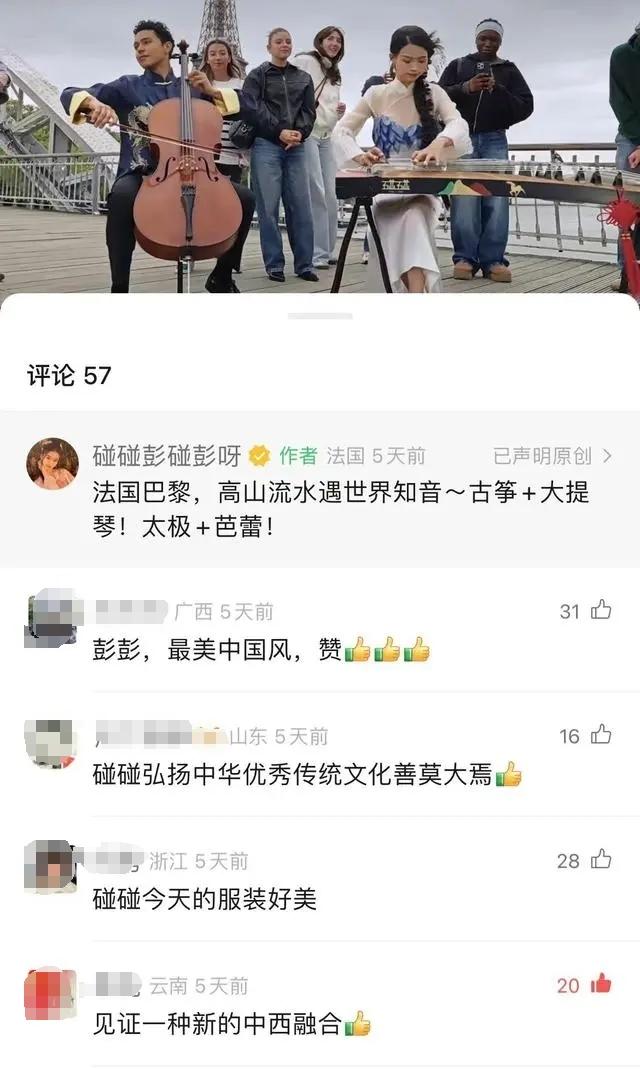Tap the video playing above comments
This screenshot has height=1069, width=640.
(x=320, y=145)
